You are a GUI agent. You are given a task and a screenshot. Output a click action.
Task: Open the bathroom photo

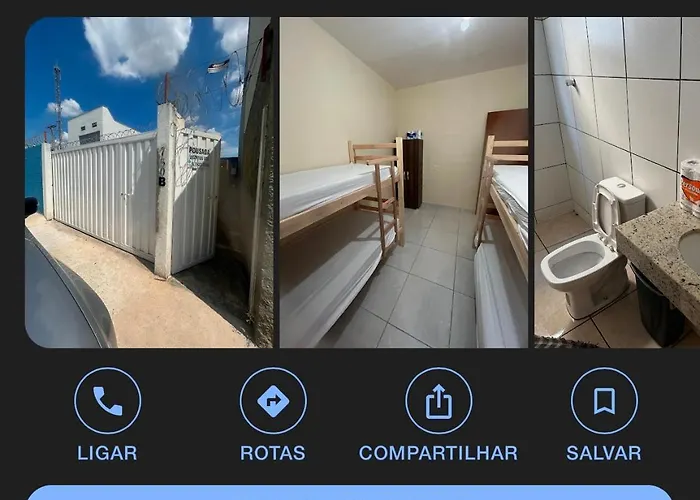point(617,182)
